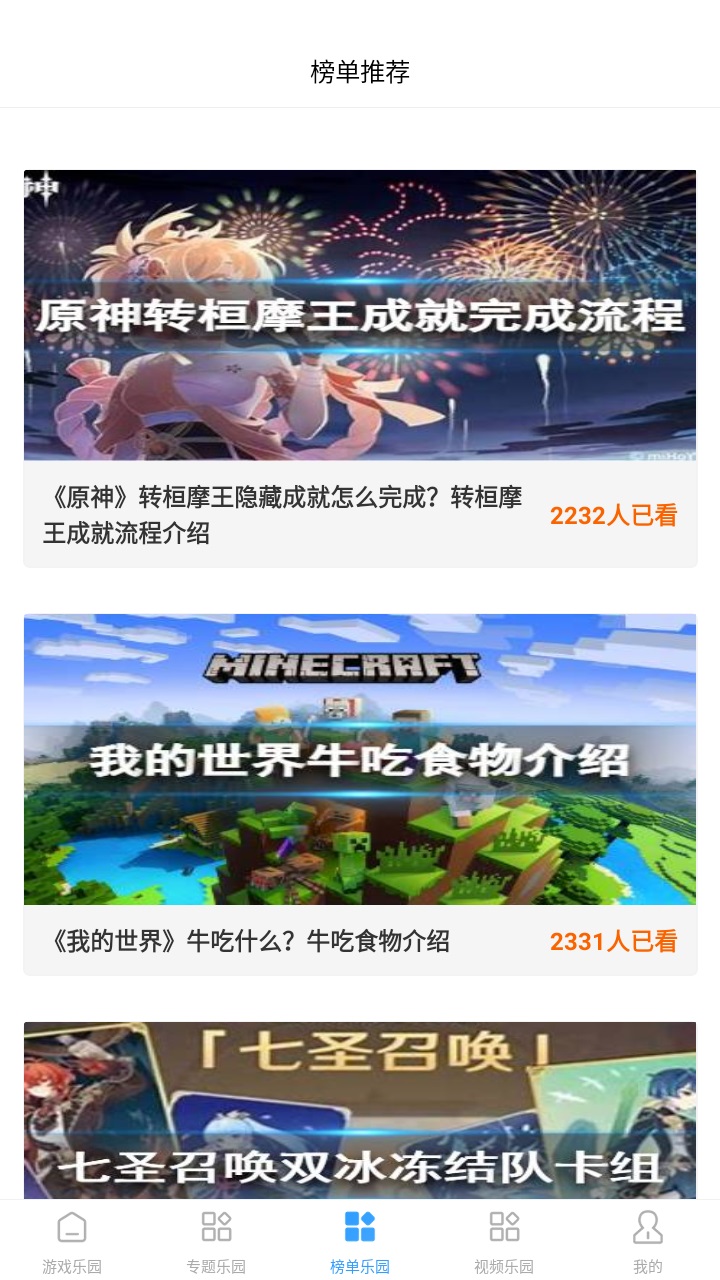This screenshot has height=1280, width=720.
Task: Tap the 2331人已看 view counter
Action: [x=614, y=940]
